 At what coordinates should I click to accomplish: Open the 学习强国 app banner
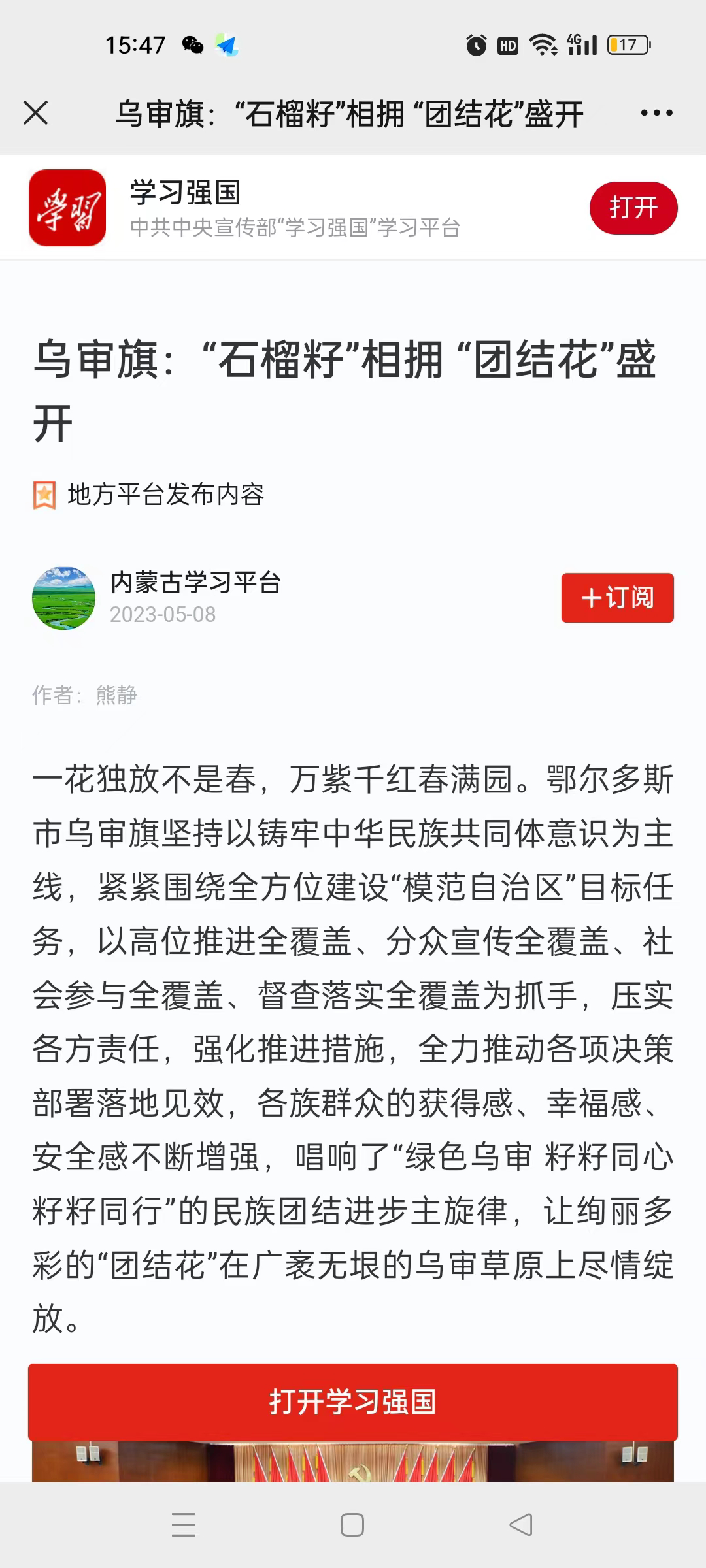(x=294, y=208)
